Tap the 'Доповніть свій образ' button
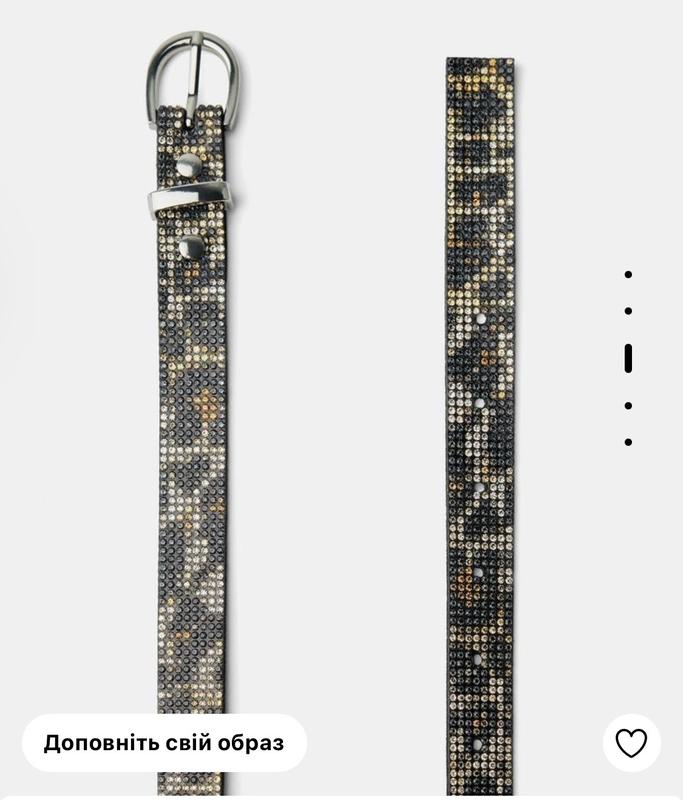 pos(164,743)
